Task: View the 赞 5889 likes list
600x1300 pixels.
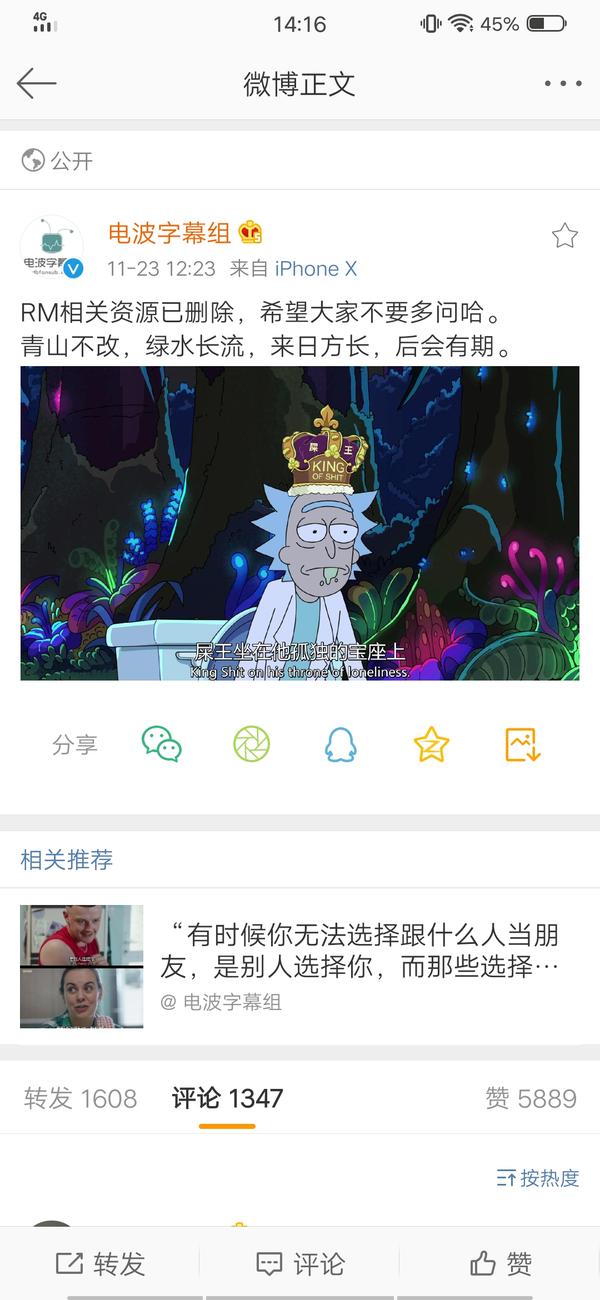Action: (x=530, y=1098)
